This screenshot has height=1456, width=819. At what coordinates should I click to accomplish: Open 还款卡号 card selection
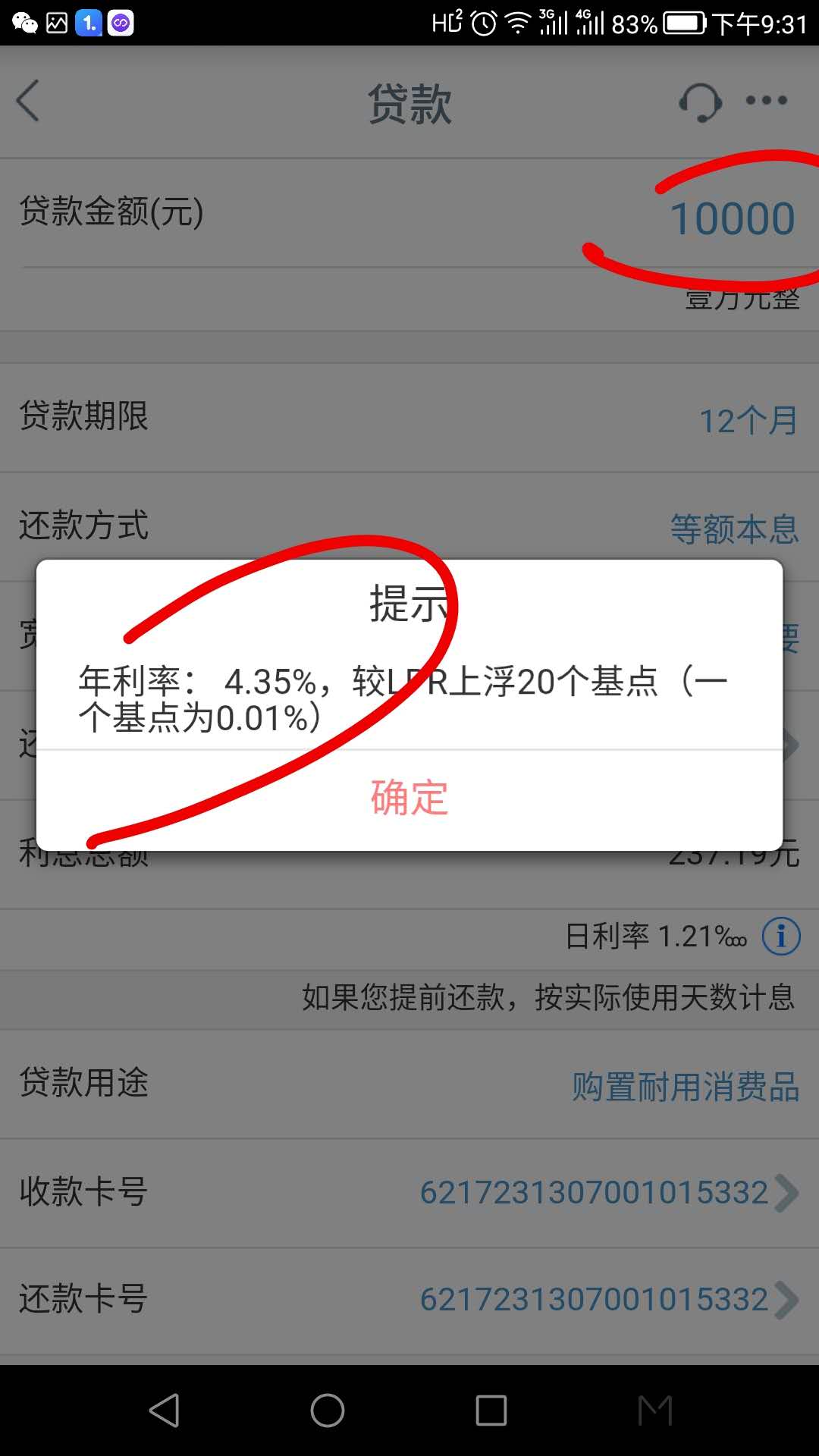(x=607, y=1300)
